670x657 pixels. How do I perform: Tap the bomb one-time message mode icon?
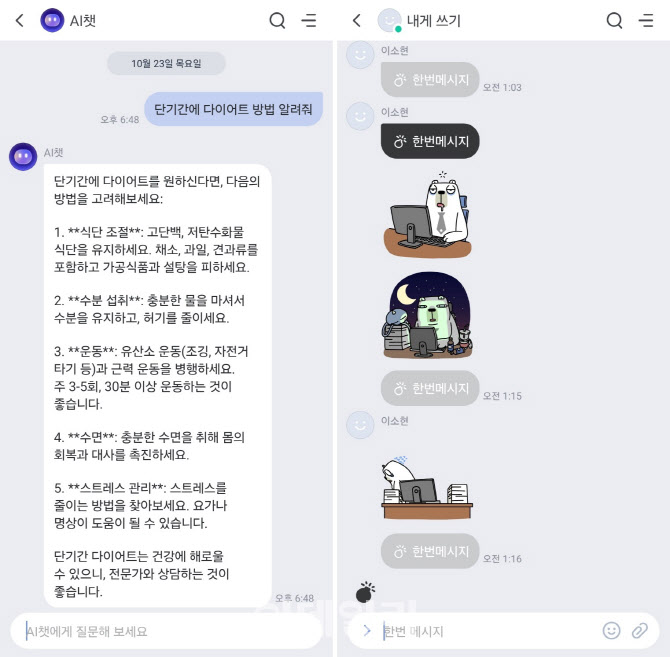(365, 593)
